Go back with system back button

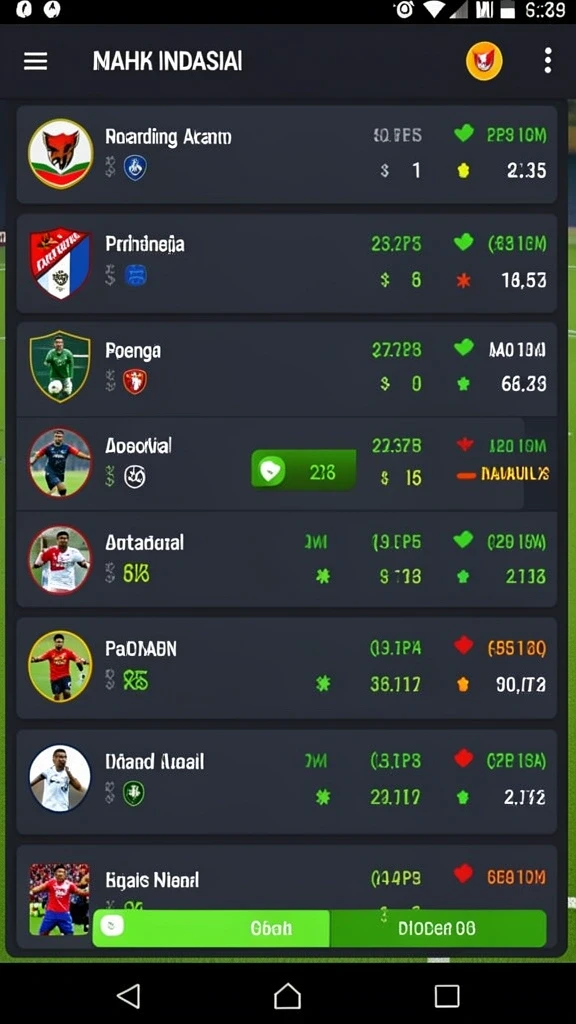pyautogui.click(x=128, y=996)
